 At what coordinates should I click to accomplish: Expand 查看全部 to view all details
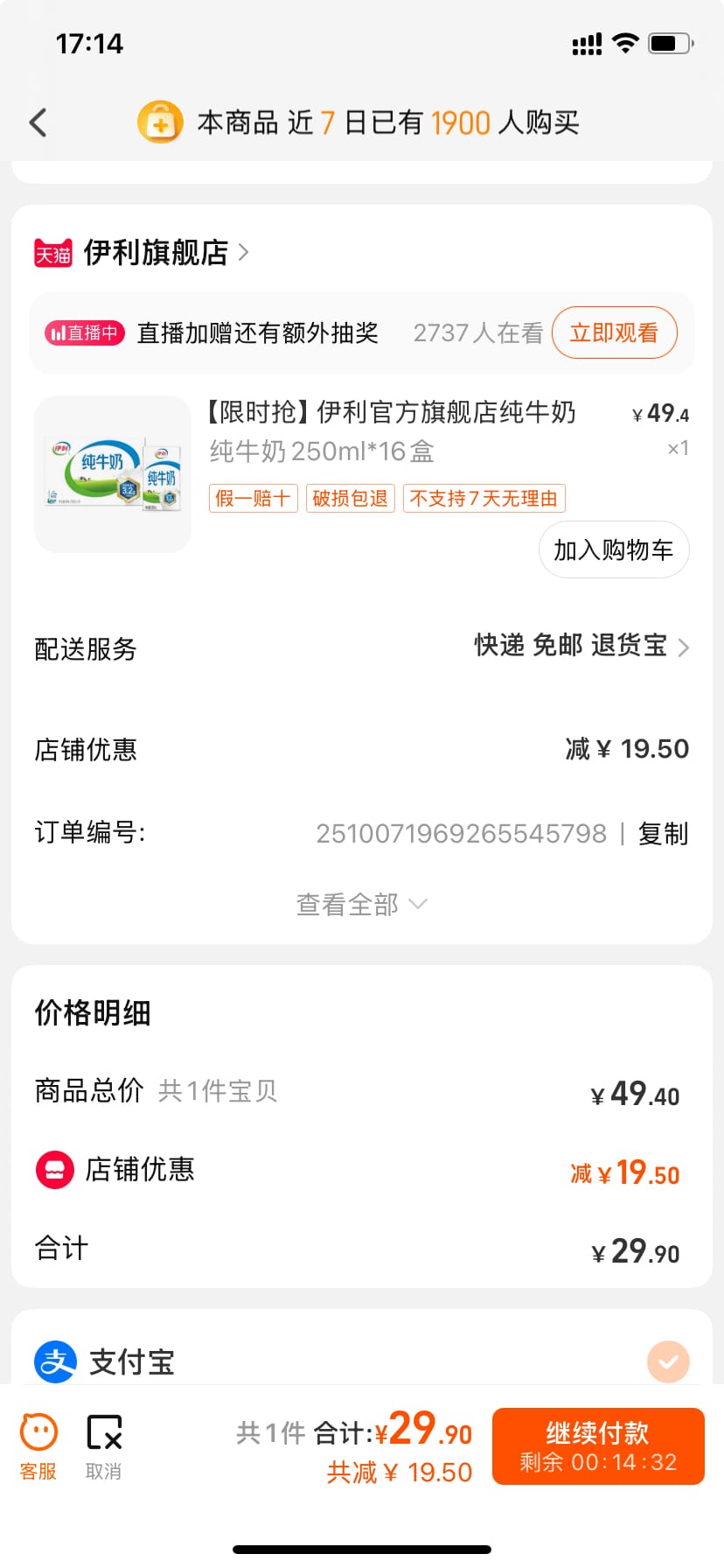361,903
